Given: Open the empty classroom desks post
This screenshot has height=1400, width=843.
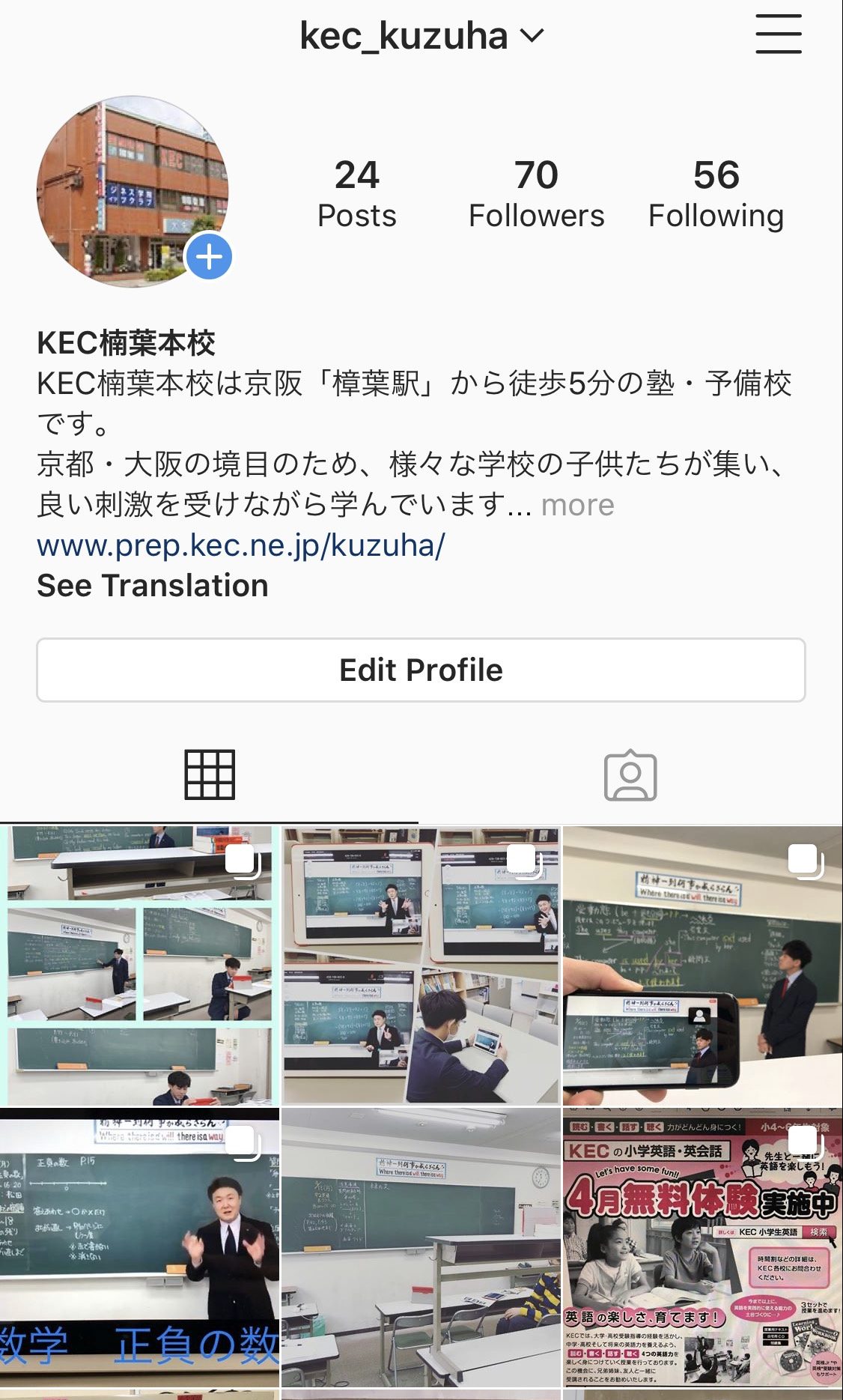Looking at the screenshot, I should 421,1246.
